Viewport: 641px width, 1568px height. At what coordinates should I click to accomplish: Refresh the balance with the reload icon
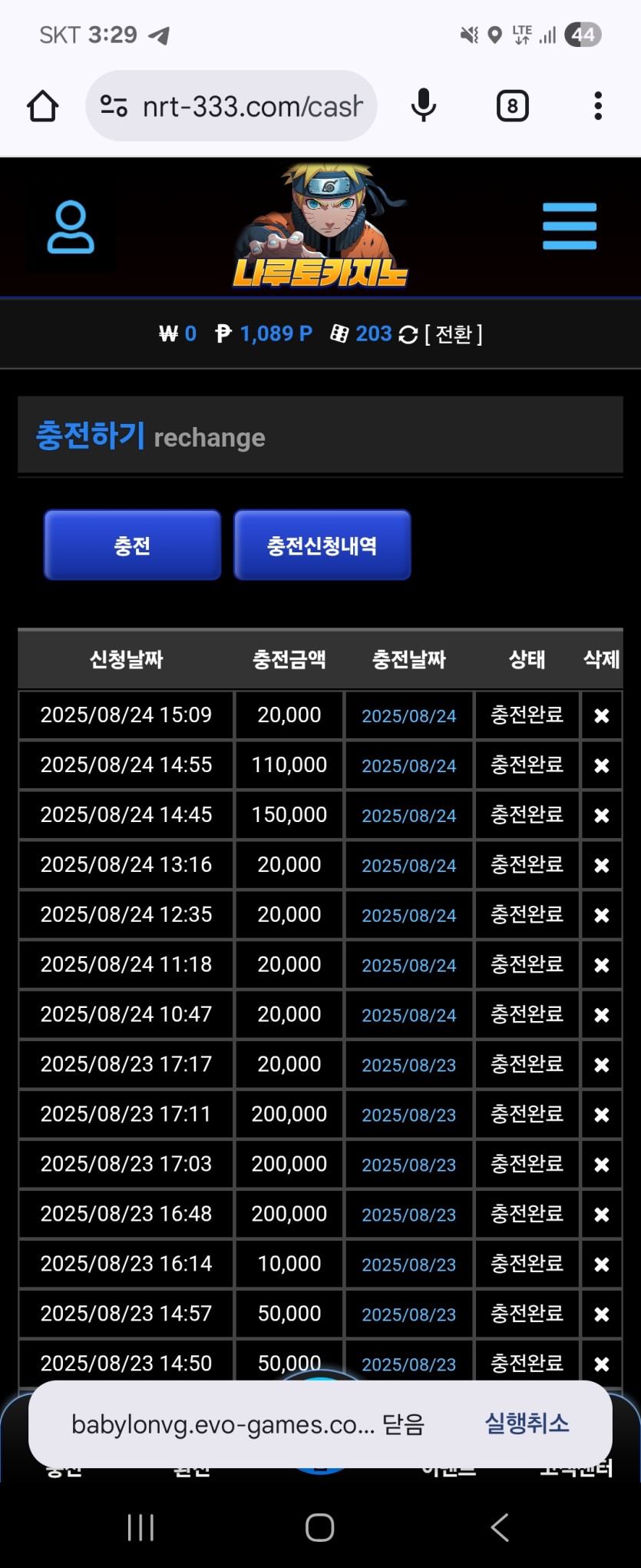[x=408, y=334]
